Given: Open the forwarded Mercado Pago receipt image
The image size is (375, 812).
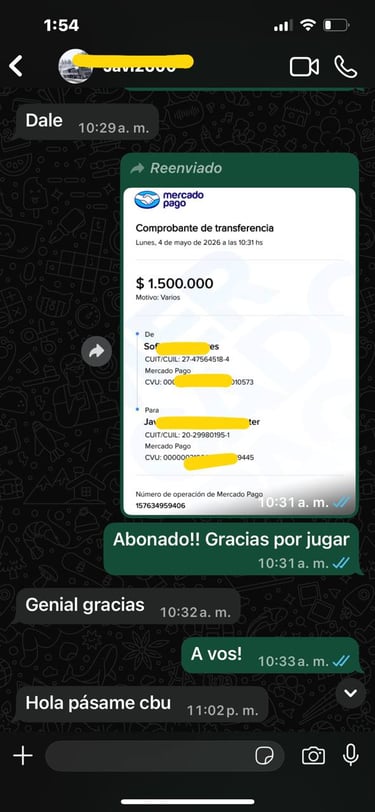Looking at the screenshot, I should (240, 352).
